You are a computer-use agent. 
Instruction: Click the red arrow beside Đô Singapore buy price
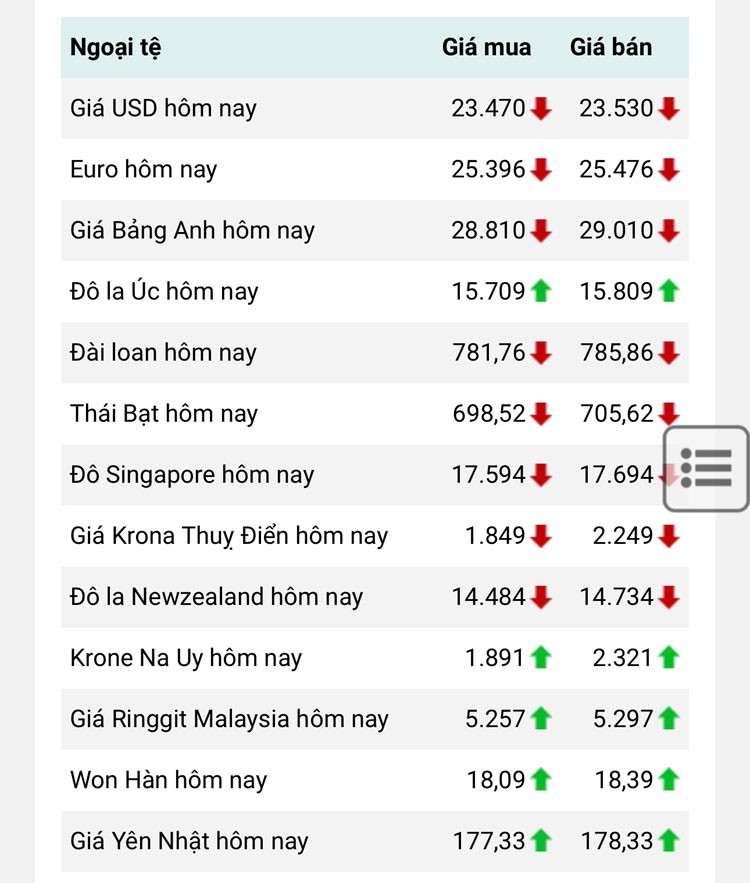(x=539, y=474)
